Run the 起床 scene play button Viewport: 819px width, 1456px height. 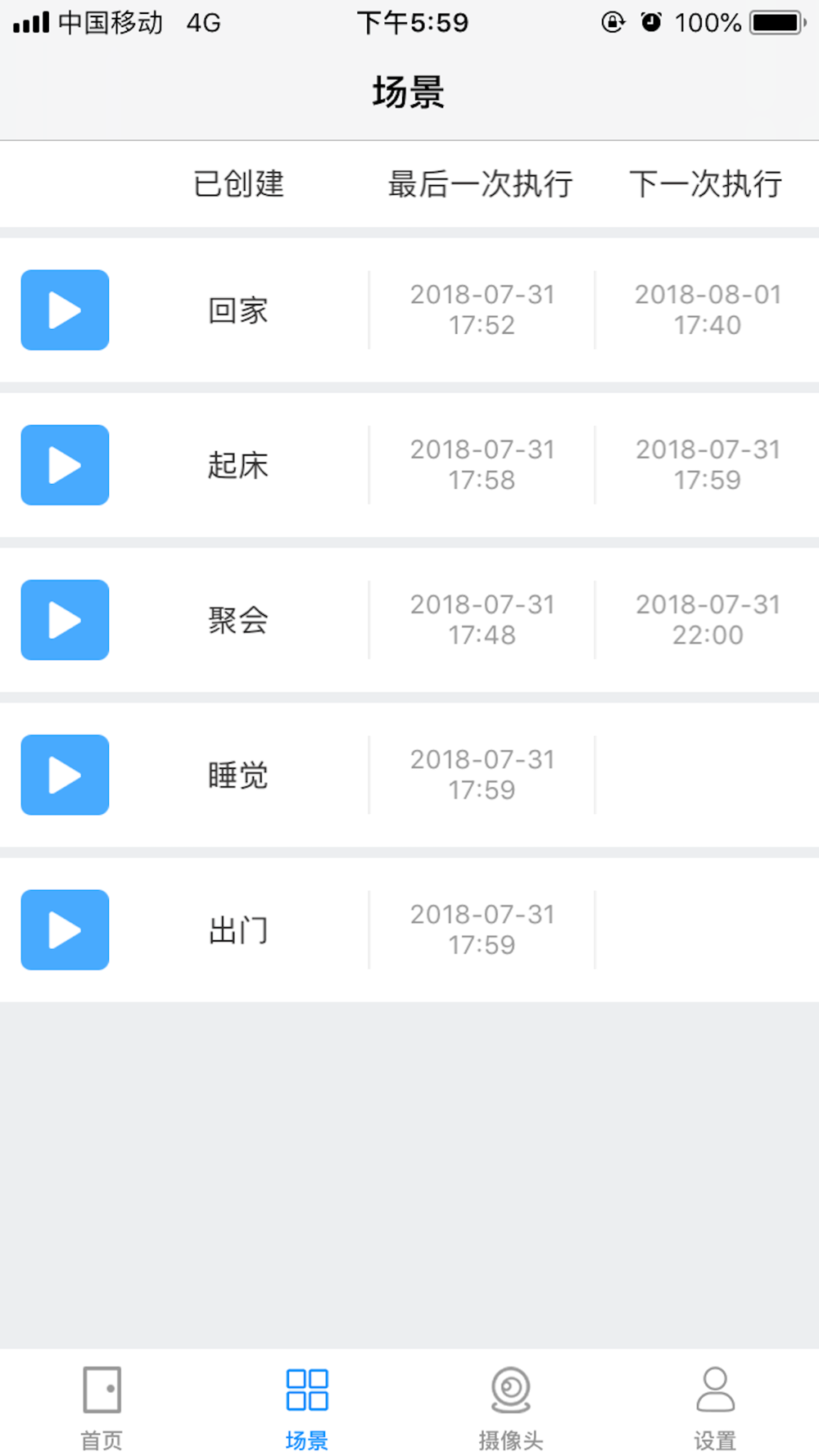(65, 464)
